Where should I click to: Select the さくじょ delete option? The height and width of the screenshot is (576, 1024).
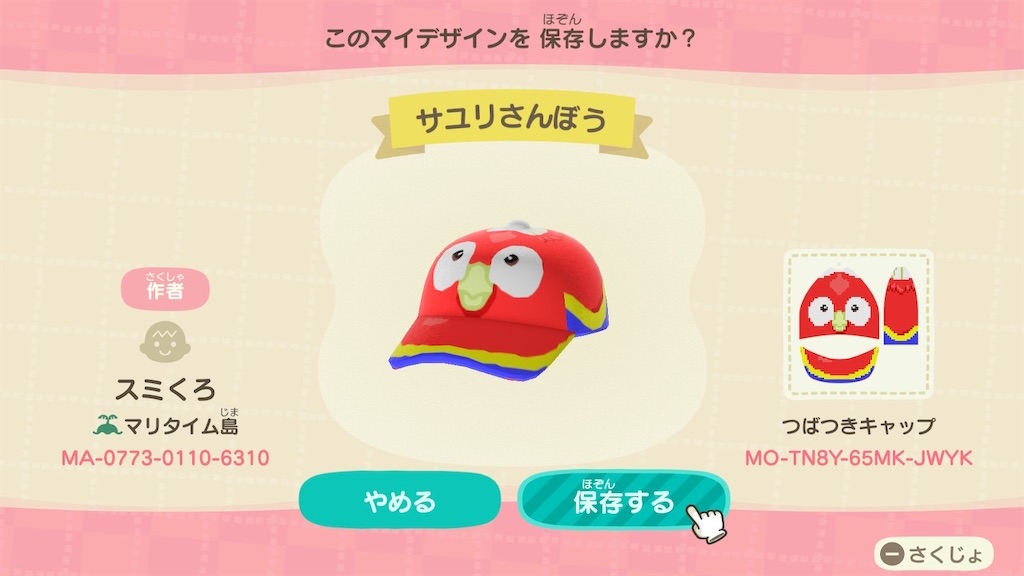933,552
